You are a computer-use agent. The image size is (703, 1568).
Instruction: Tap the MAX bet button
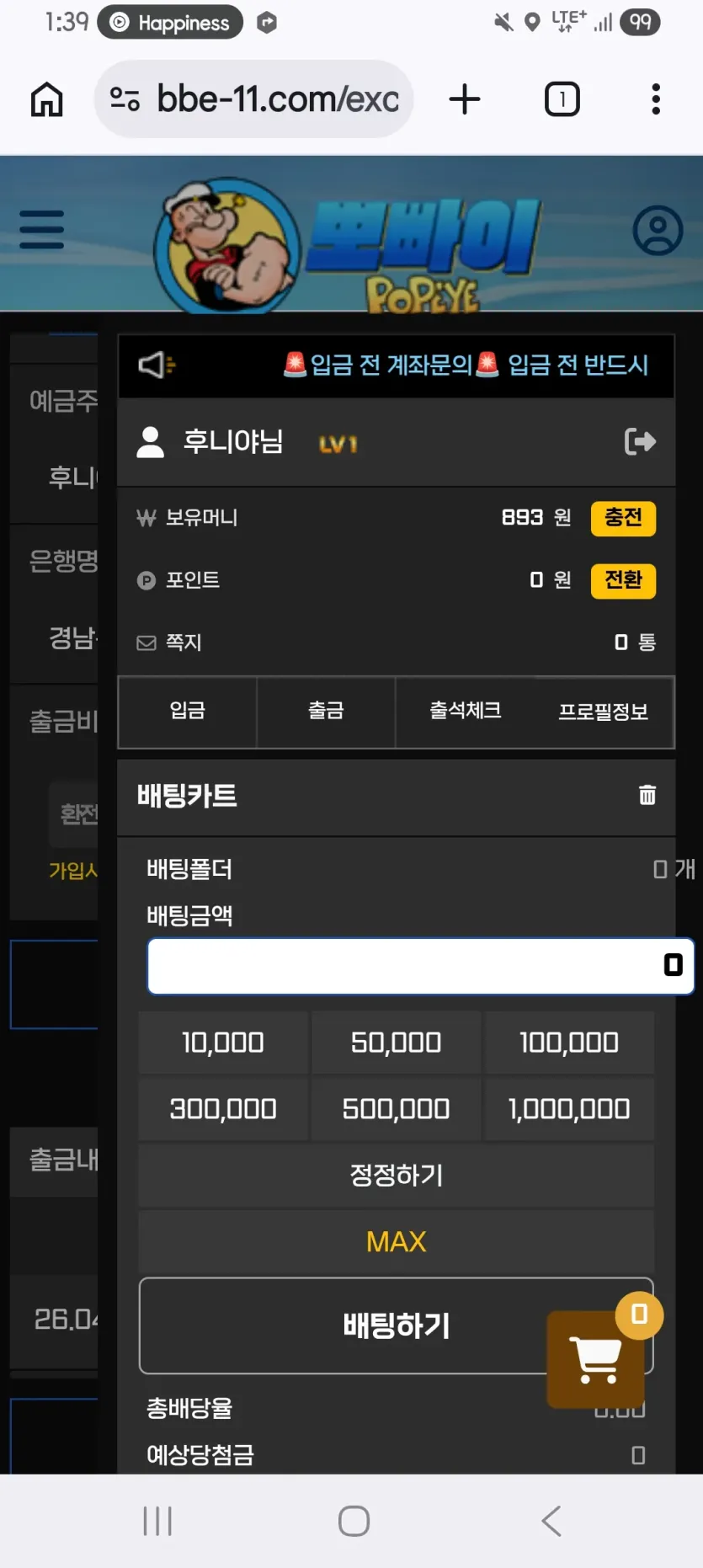pos(396,1242)
